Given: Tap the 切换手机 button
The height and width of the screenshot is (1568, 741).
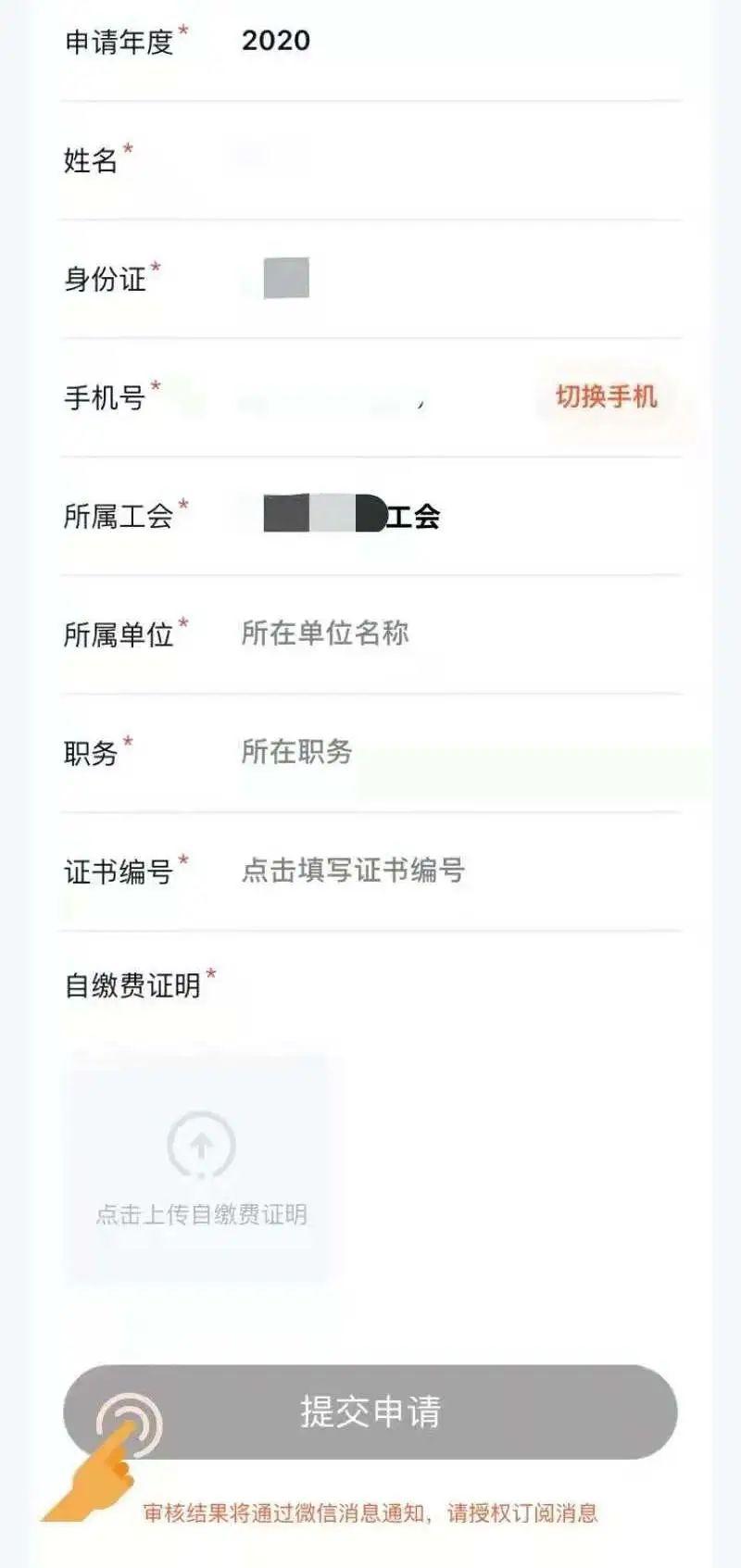Looking at the screenshot, I should tap(607, 397).
